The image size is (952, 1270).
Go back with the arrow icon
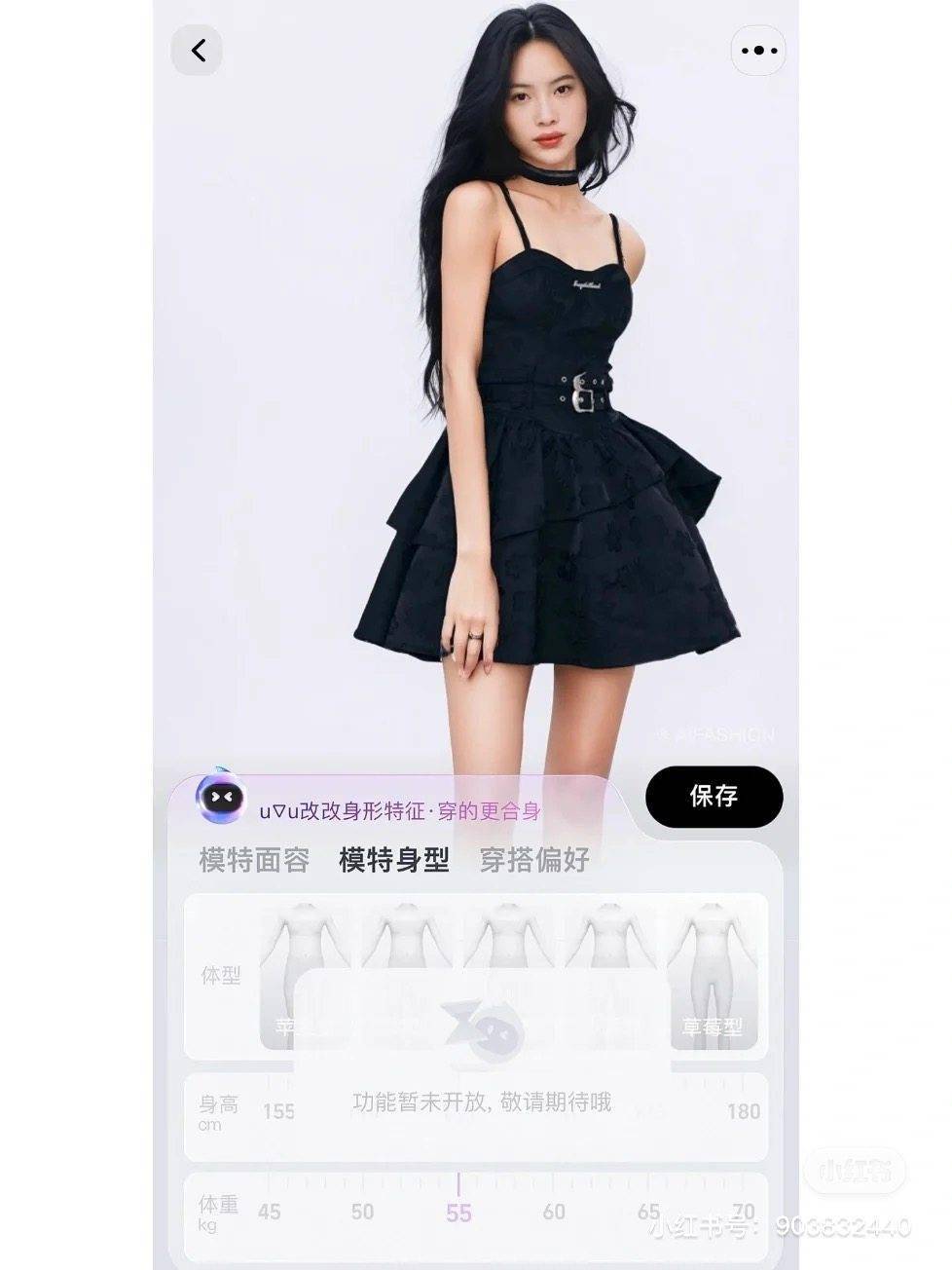point(198,51)
